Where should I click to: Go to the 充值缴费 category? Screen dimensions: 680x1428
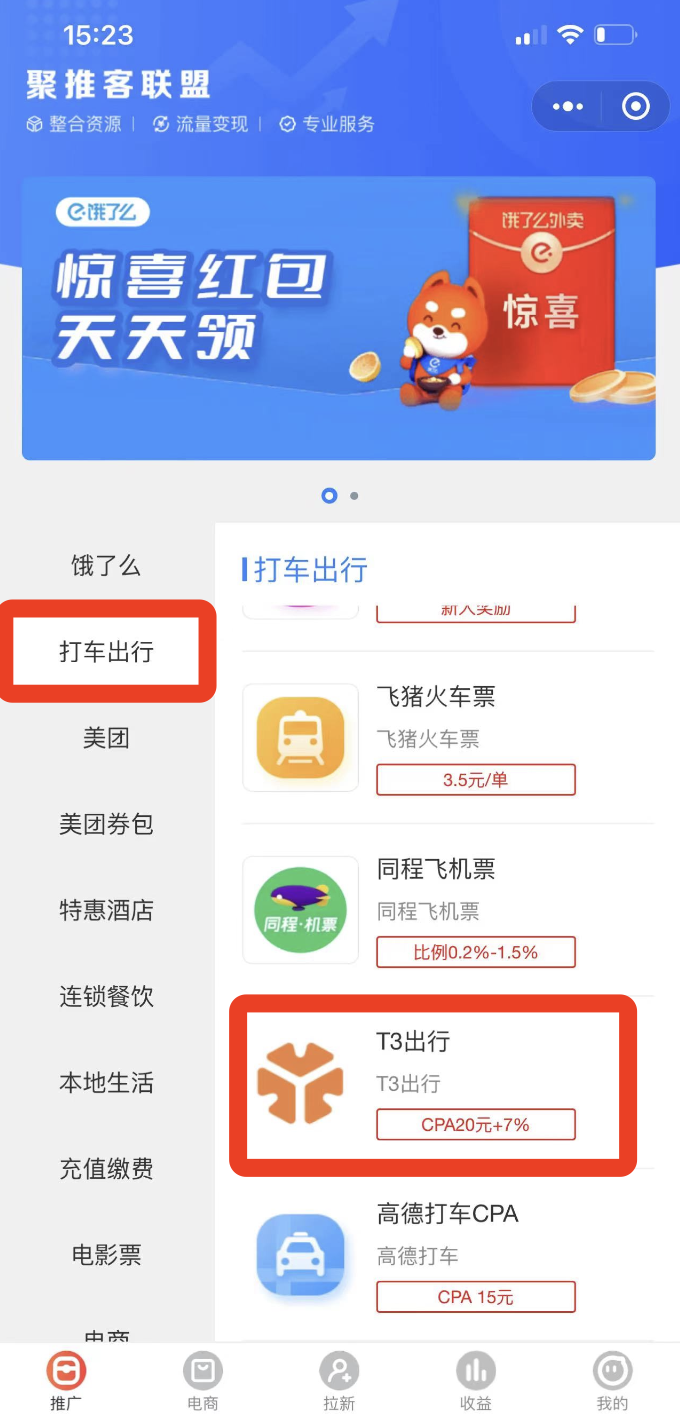click(x=106, y=1168)
